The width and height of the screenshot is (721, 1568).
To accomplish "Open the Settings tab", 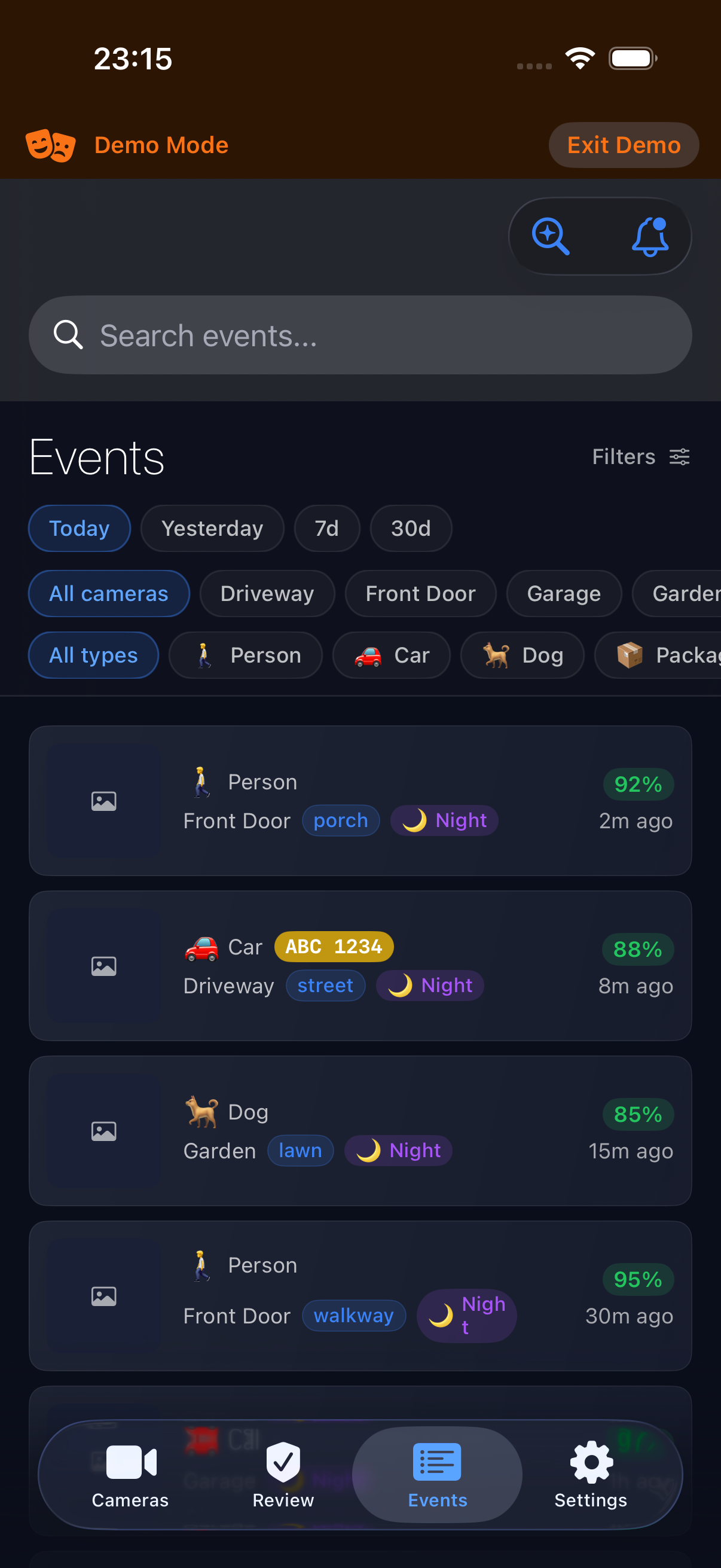I will coord(591,1475).
